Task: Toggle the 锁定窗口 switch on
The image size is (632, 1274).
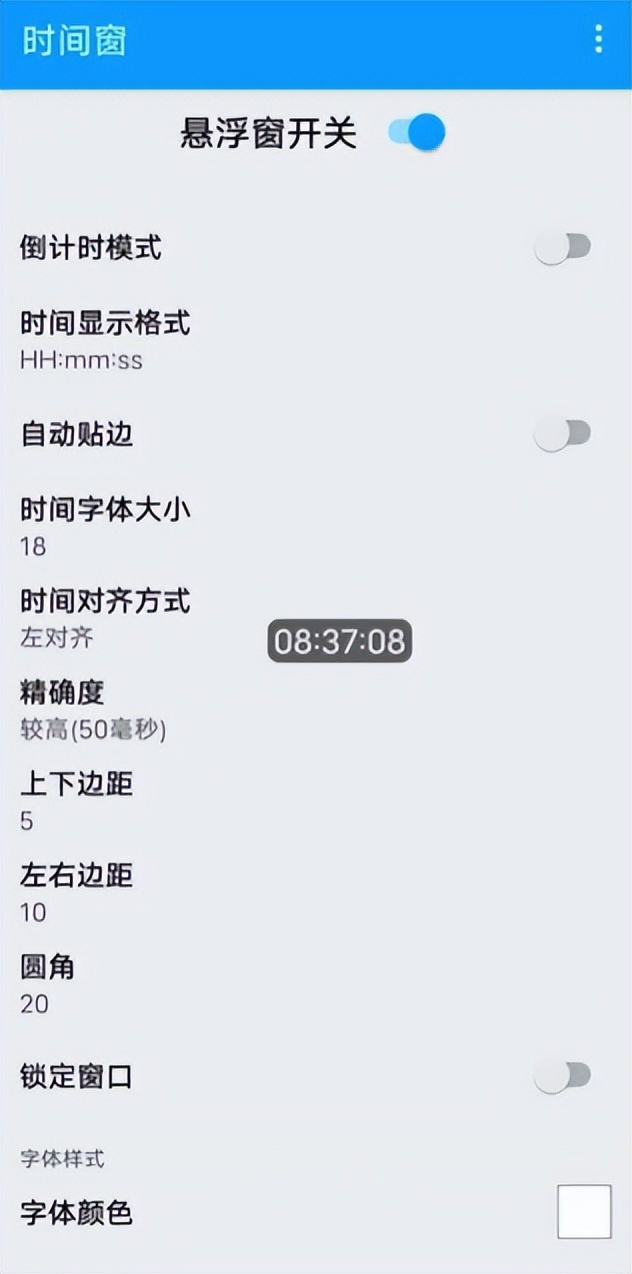Action: (x=563, y=1076)
